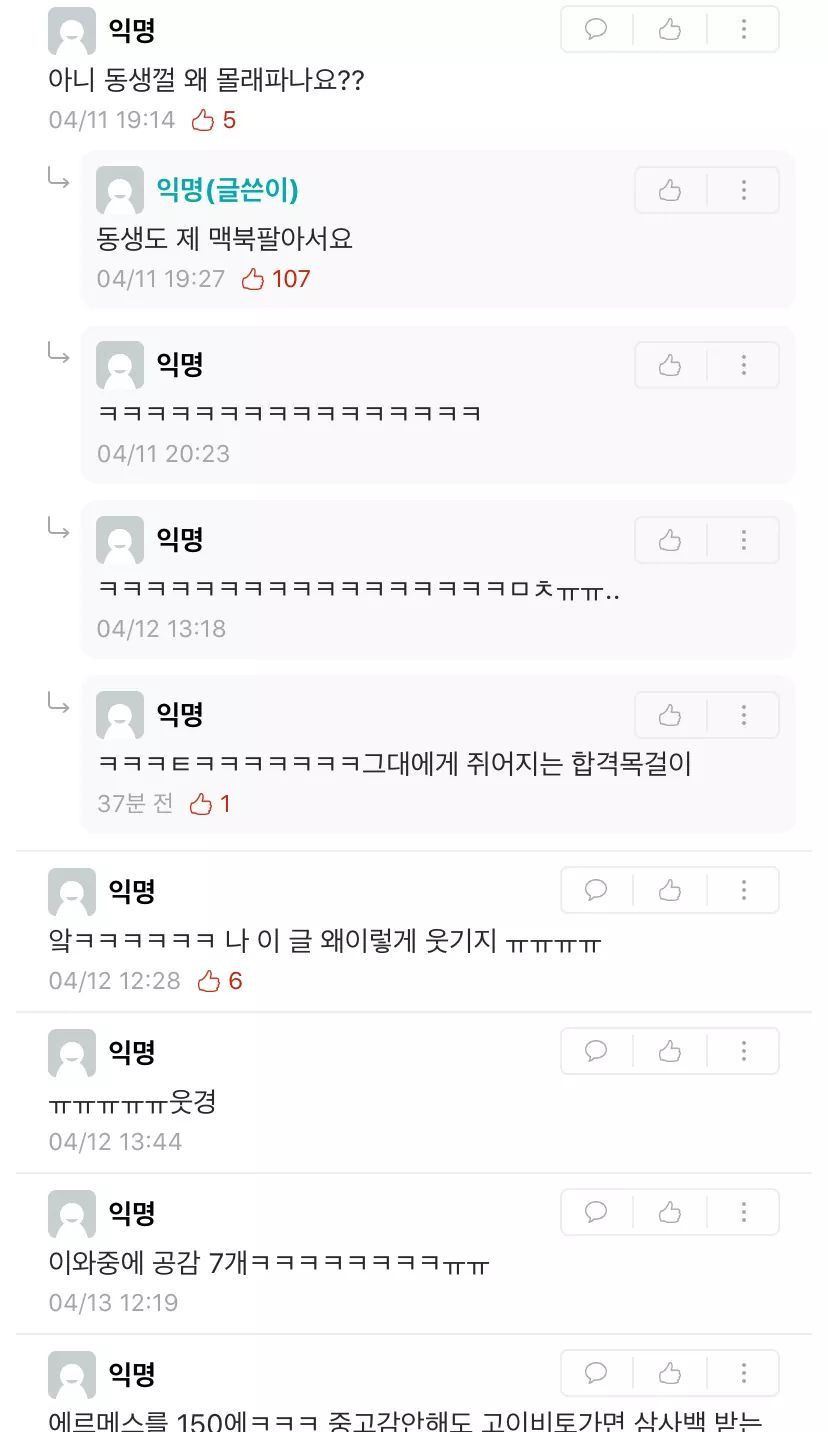Screen dimensions: 828x1432
Task: Reply to the comment starting '에르메스를 150에'
Action: [x=596, y=1373]
